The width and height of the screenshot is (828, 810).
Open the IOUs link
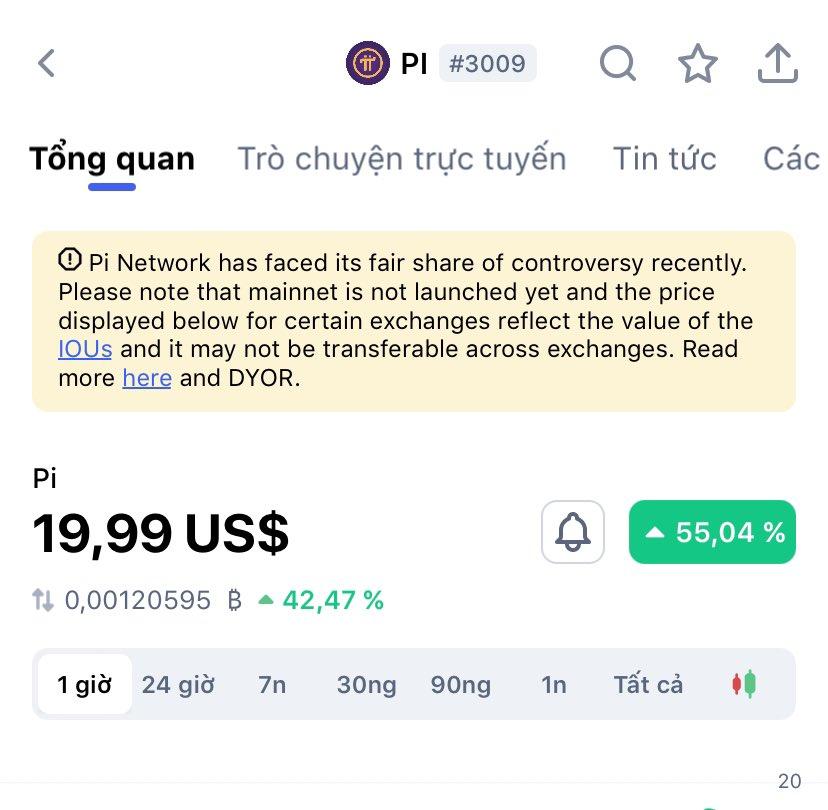coord(85,349)
